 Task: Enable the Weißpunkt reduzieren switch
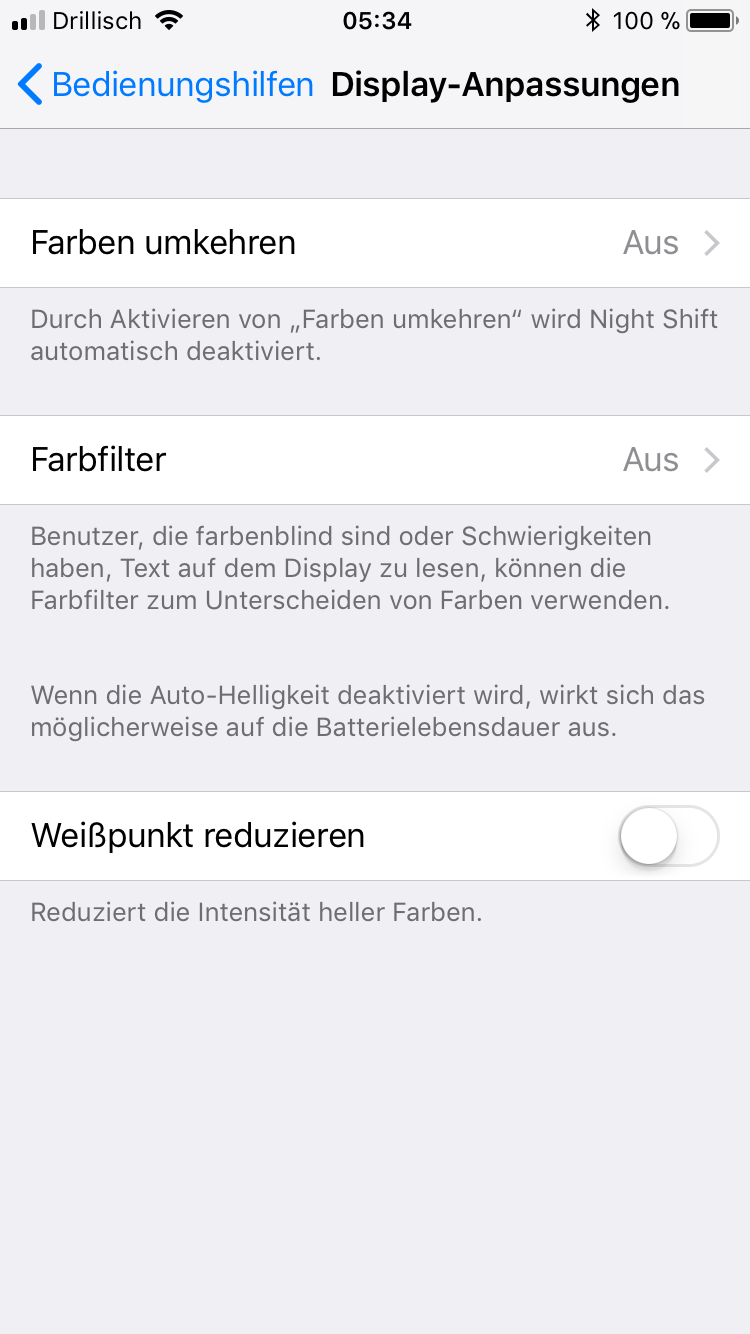pos(668,836)
